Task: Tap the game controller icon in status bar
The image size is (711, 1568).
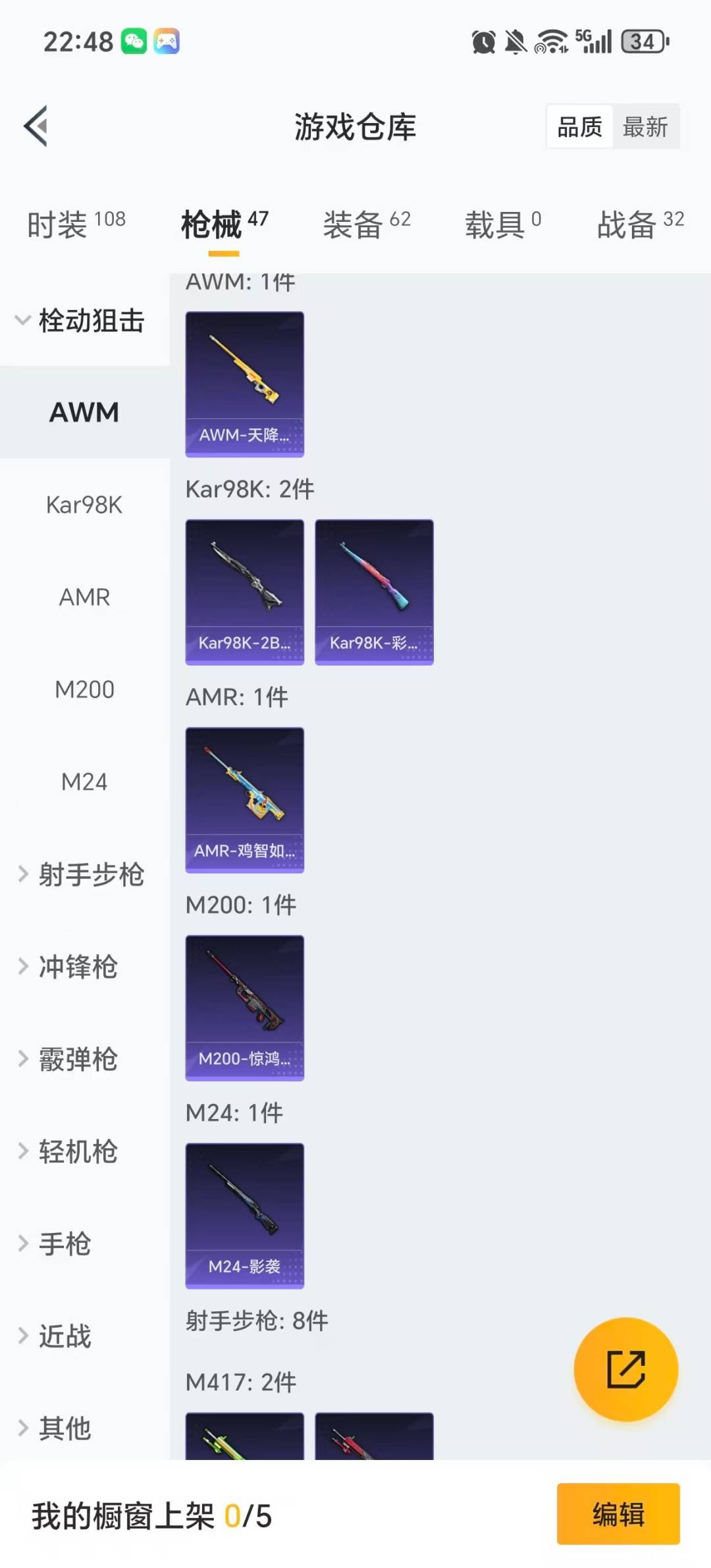Action: pyautogui.click(x=167, y=41)
